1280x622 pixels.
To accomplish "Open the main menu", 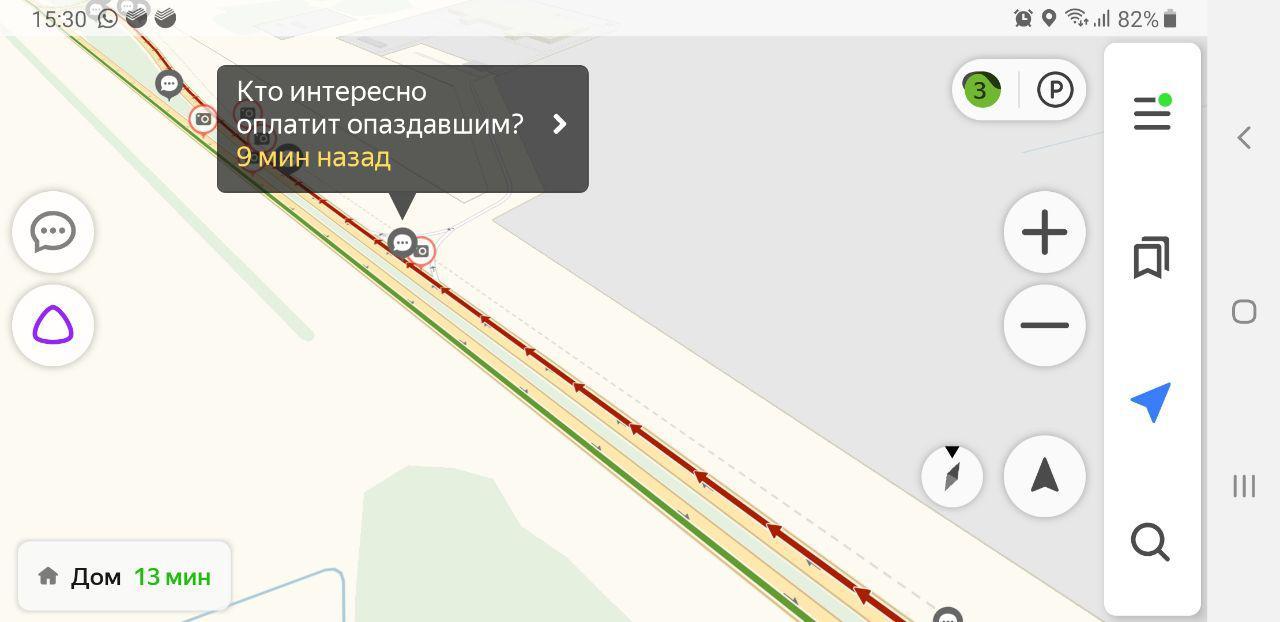I will coord(1152,112).
